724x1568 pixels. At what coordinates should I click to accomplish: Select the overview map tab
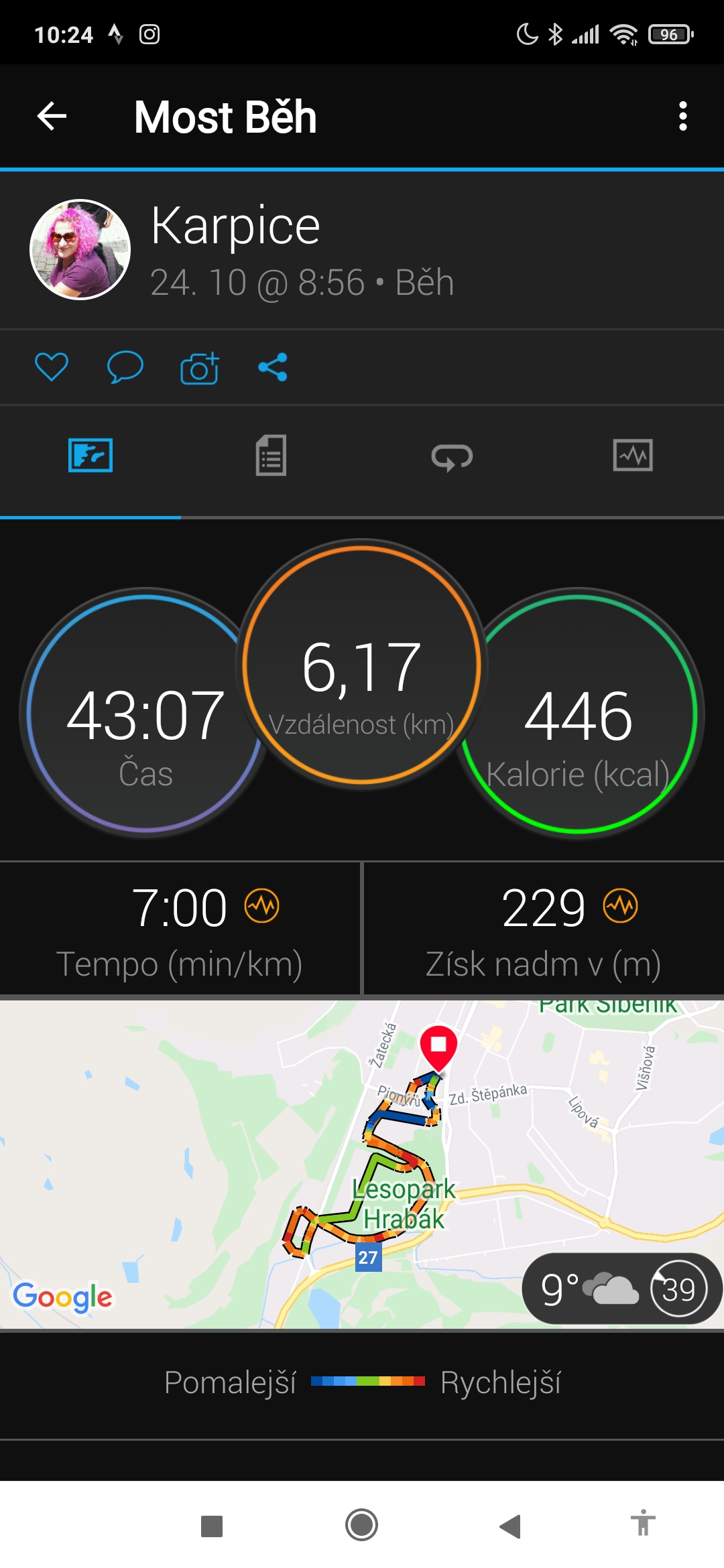tap(90, 456)
